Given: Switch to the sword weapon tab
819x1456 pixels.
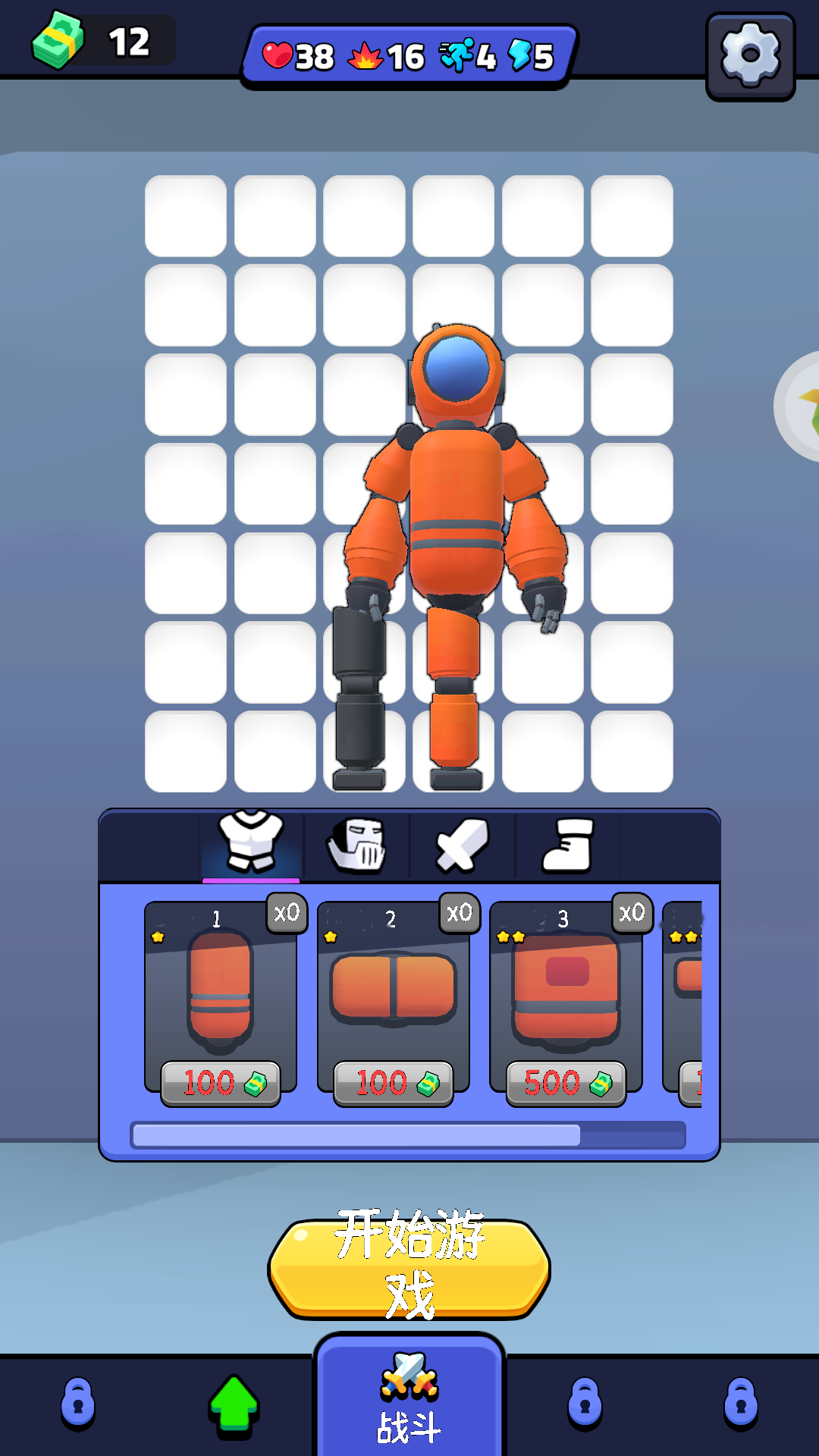Looking at the screenshot, I should pyautogui.click(x=462, y=845).
